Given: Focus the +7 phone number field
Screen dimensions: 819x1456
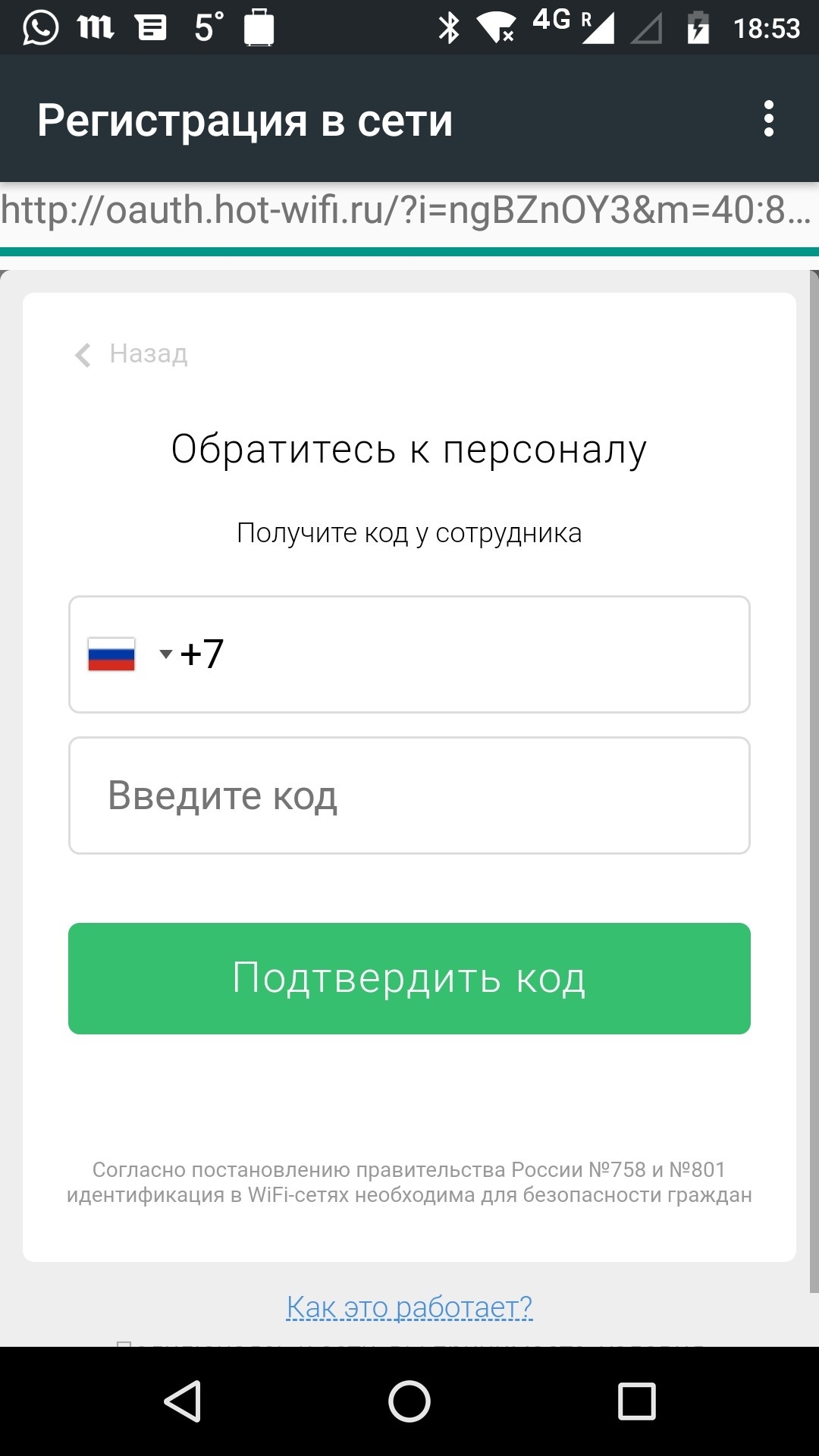Looking at the screenshot, I should pyautogui.click(x=470, y=654).
